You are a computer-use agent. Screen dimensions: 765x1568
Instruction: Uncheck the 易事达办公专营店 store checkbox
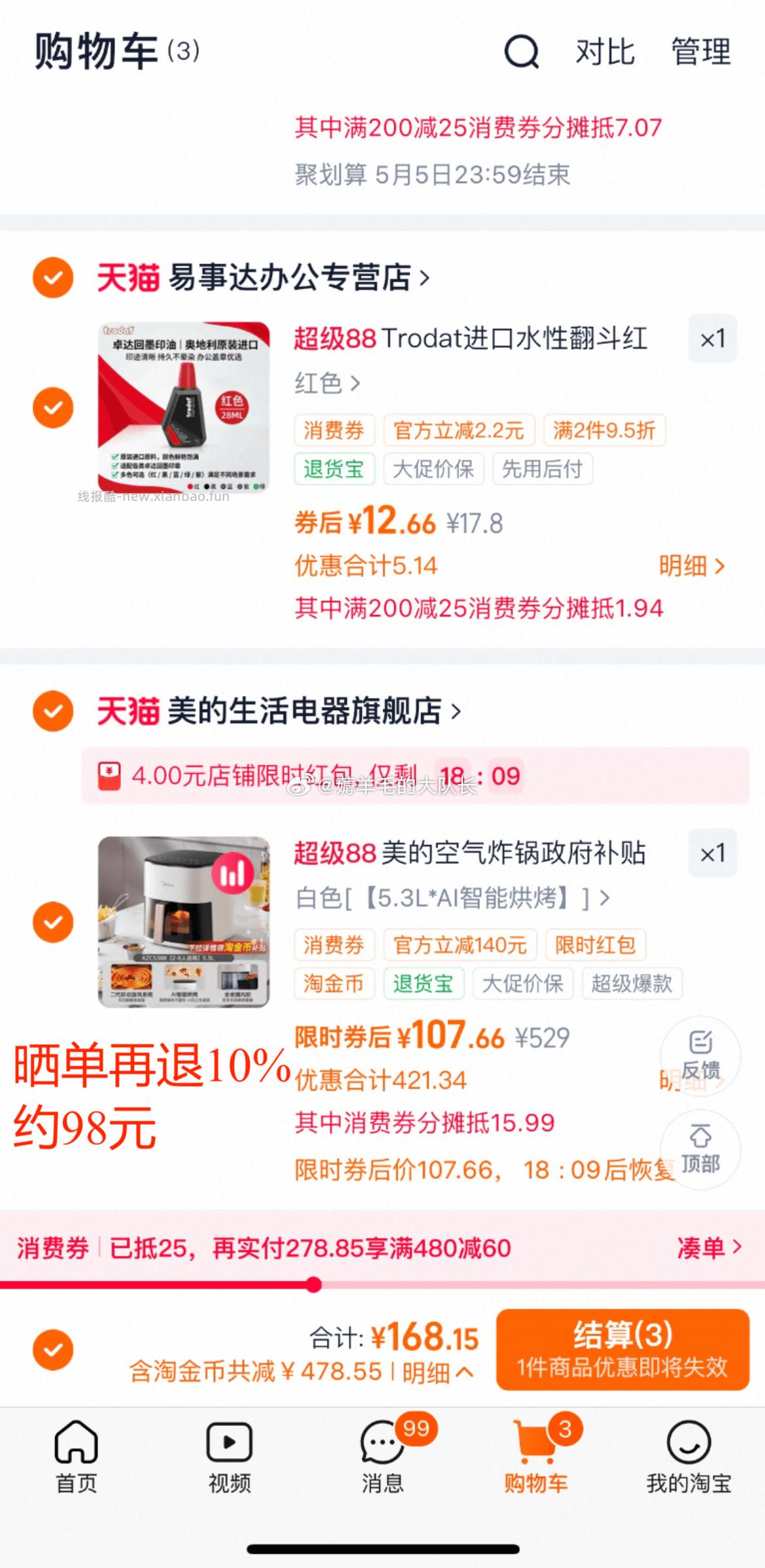[52, 277]
